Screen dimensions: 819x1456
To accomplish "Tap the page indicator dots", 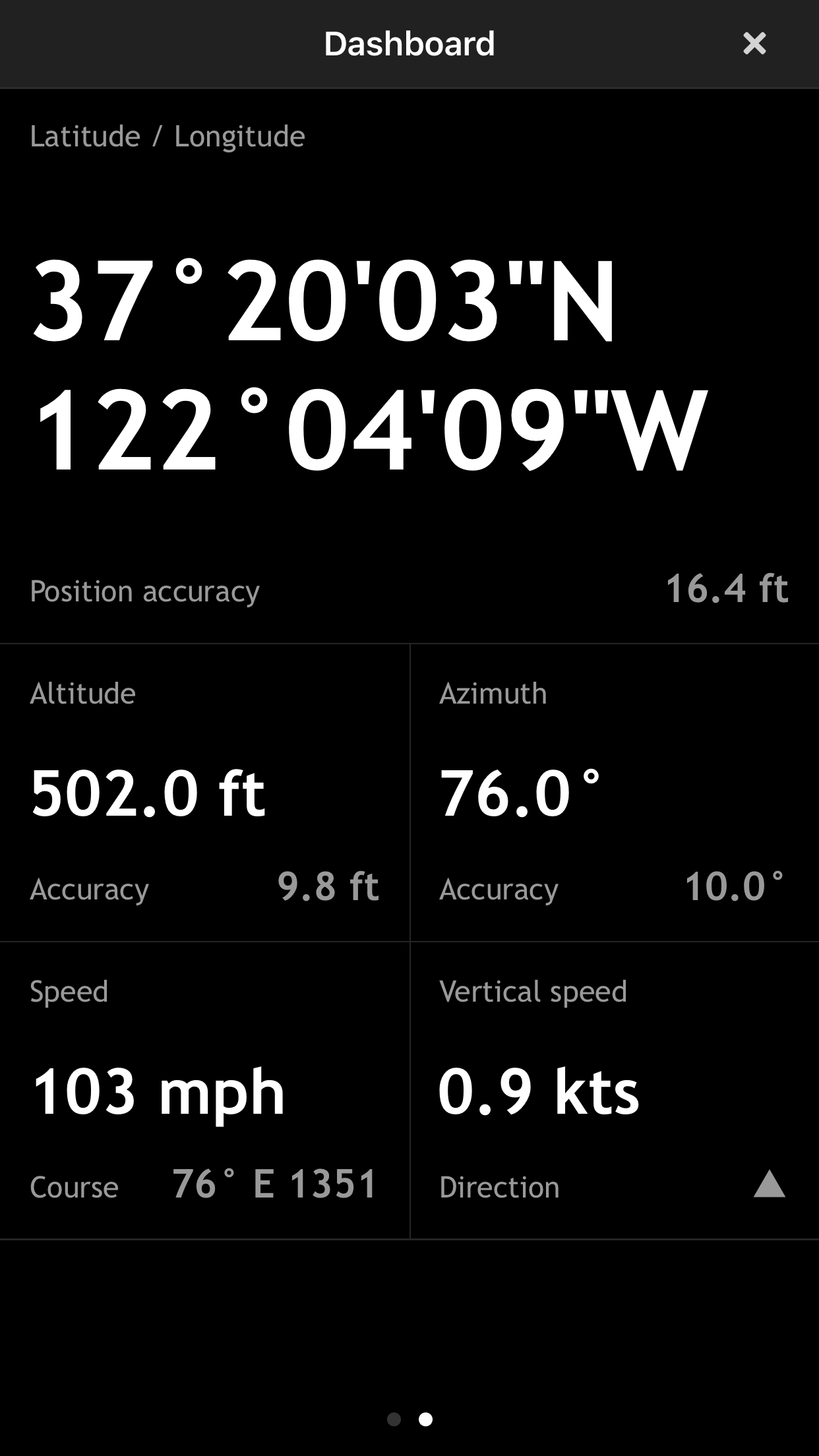I will (409, 1419).
